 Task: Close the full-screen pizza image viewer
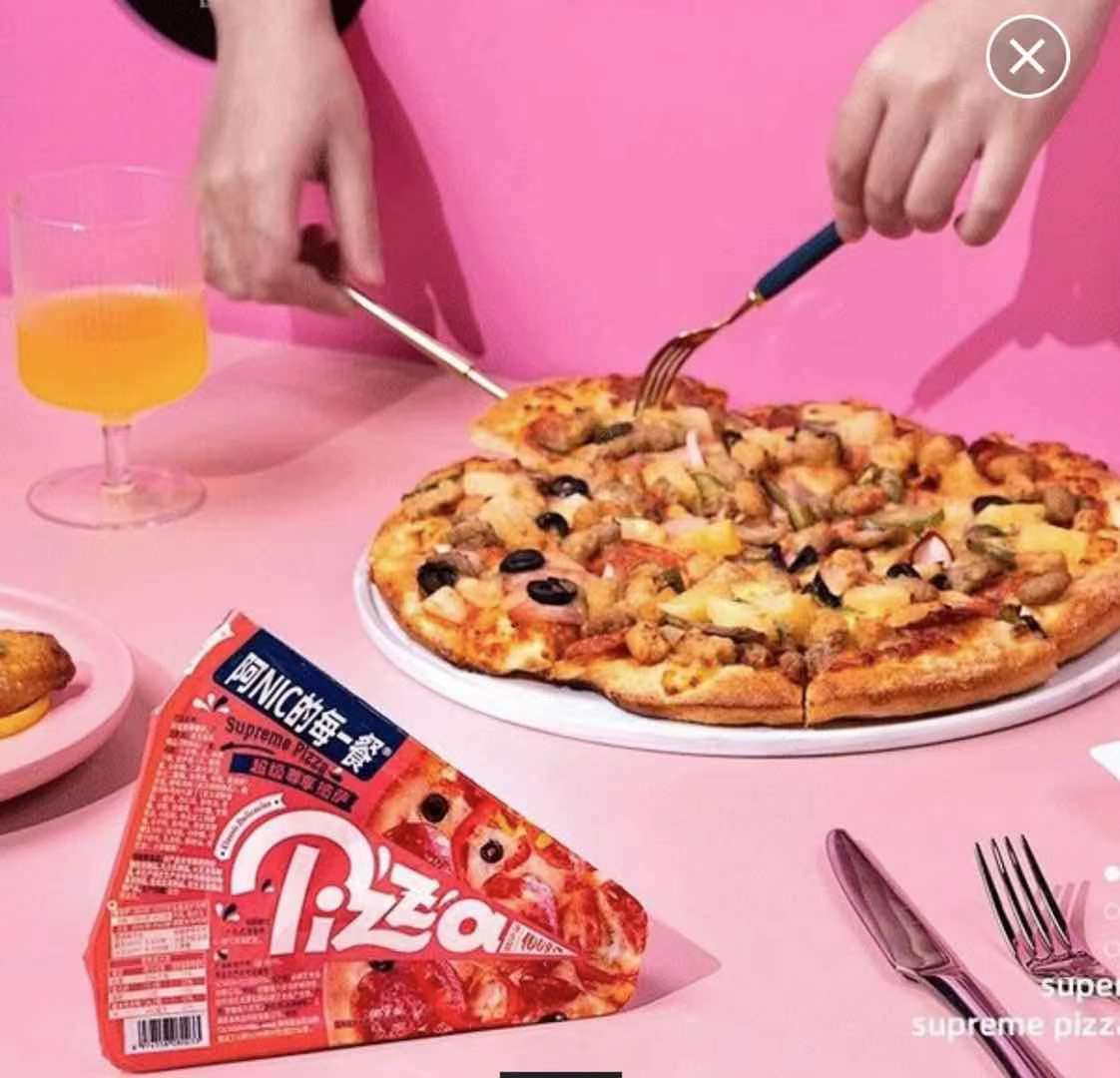[1027, 57]
